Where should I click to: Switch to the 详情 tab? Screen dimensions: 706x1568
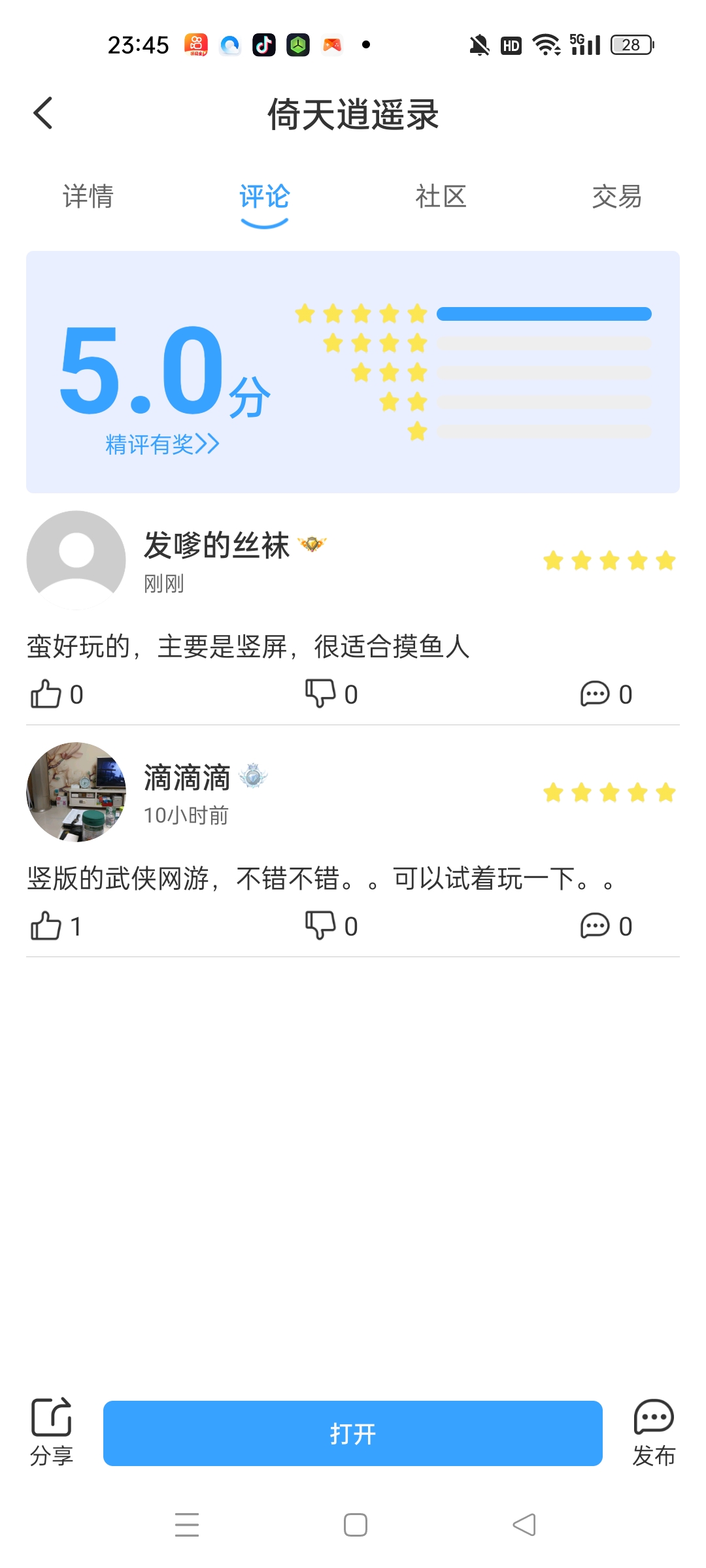[x=88, y=197]
